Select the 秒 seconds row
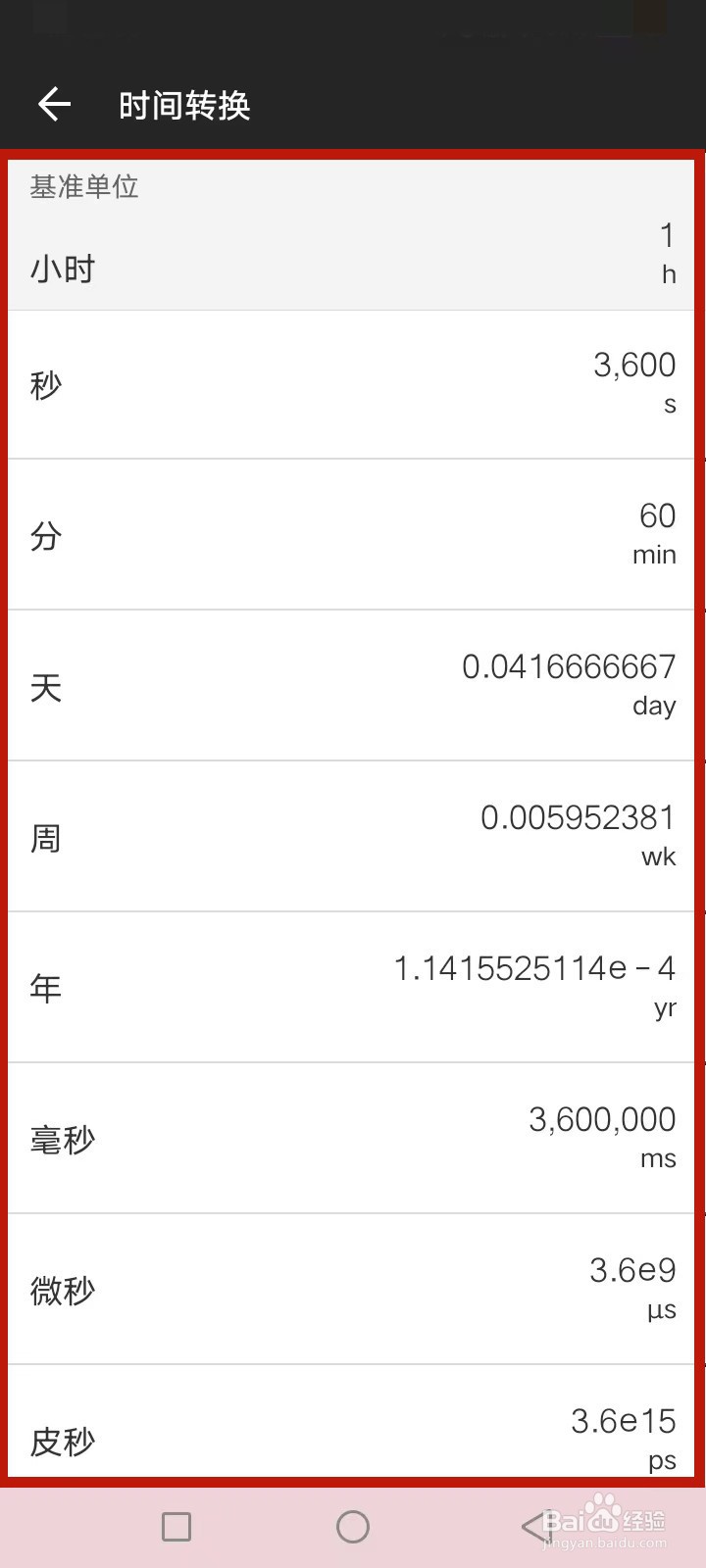 click(x=43, y=384)
